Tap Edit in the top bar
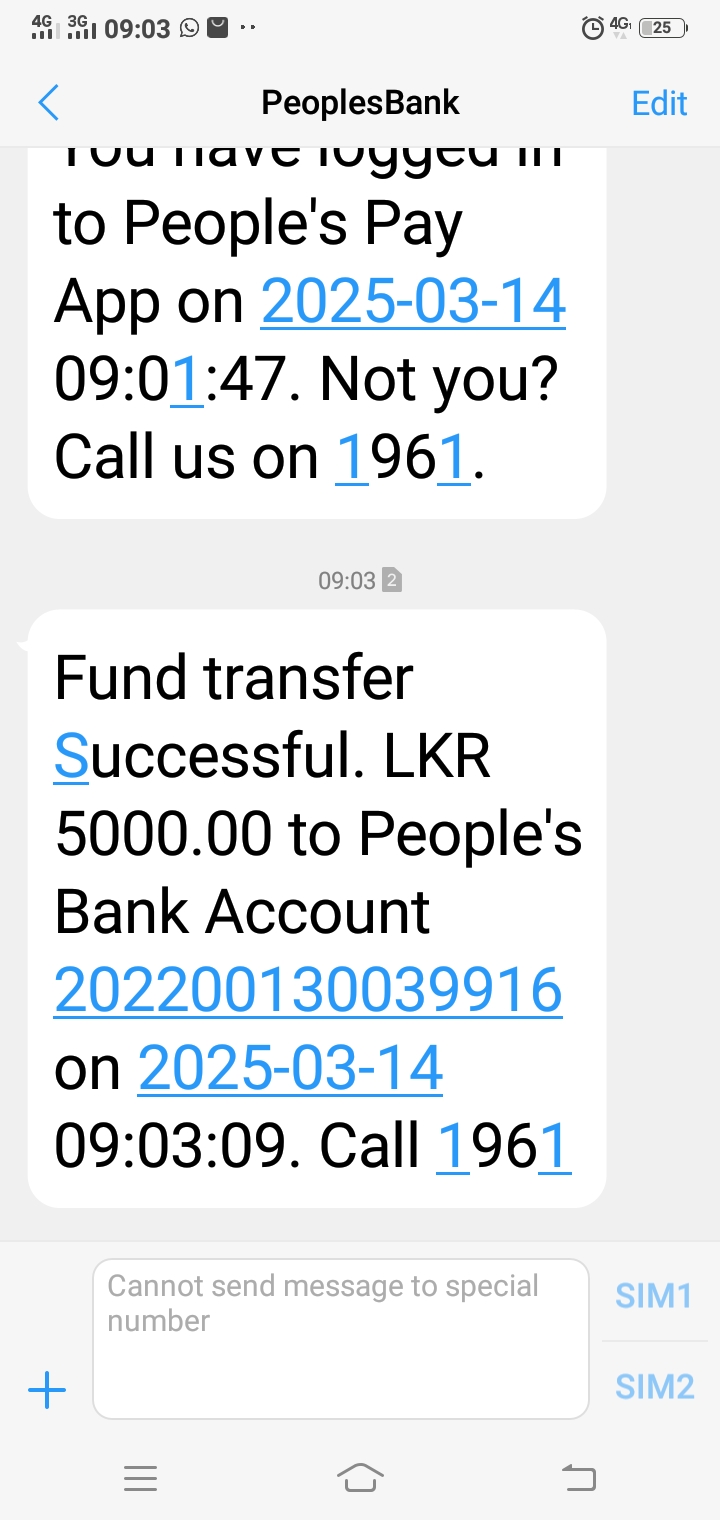 [x=659, y=103]
